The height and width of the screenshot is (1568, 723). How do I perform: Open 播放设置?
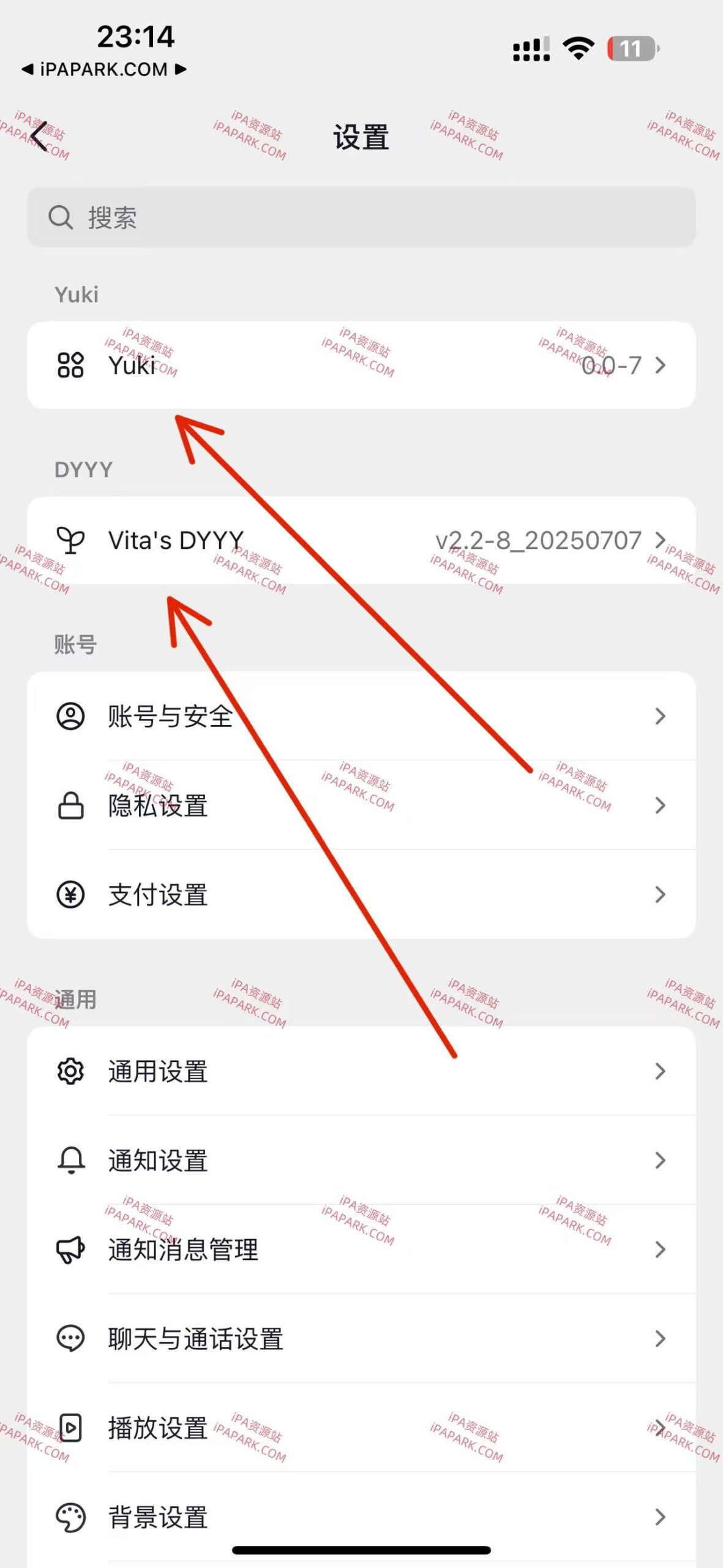[361, 1428]
